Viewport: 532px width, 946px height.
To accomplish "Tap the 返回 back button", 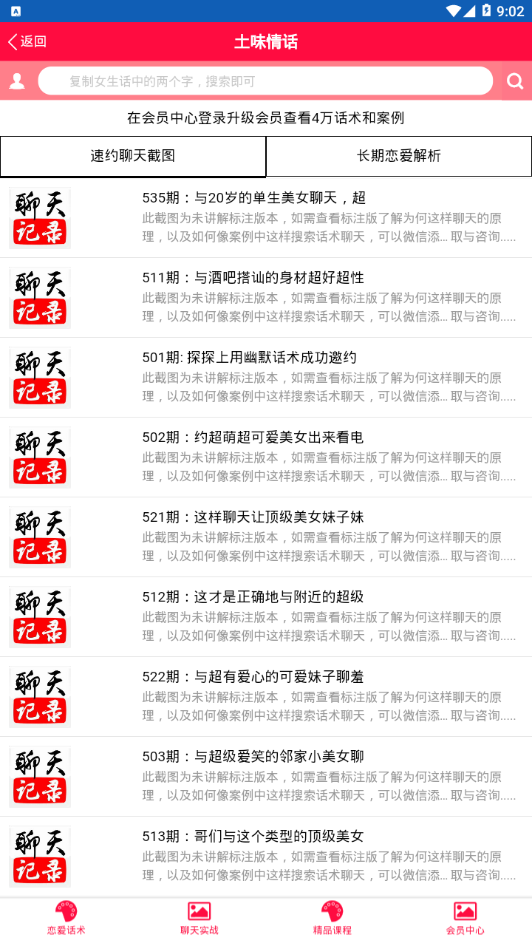I will click(27, 42).
